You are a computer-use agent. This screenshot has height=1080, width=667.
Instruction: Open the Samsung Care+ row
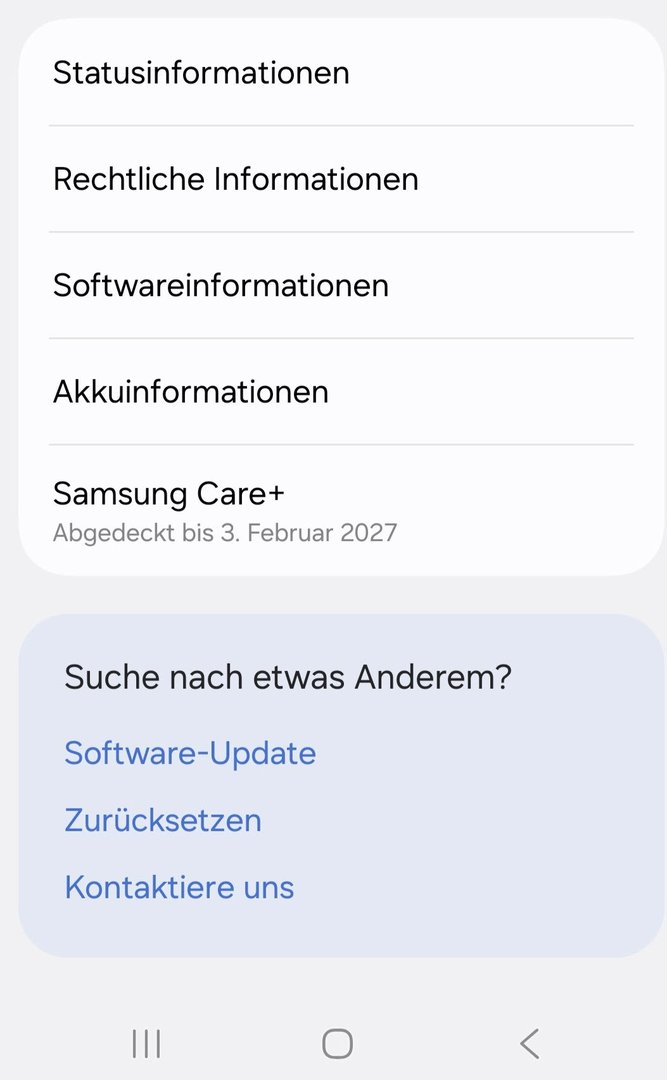[x=225, y=510]
